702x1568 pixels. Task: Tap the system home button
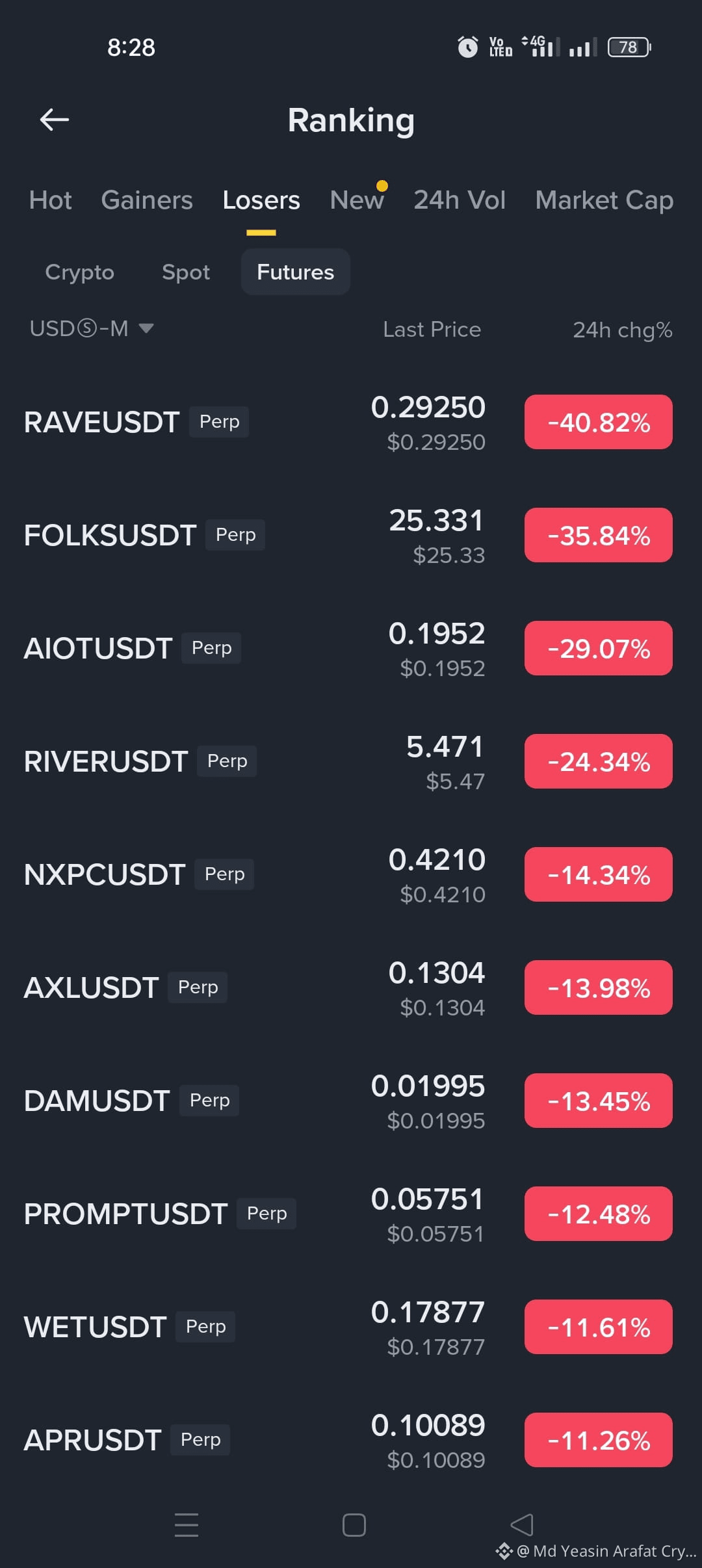pyautogui.click(x=354, y=1525)
